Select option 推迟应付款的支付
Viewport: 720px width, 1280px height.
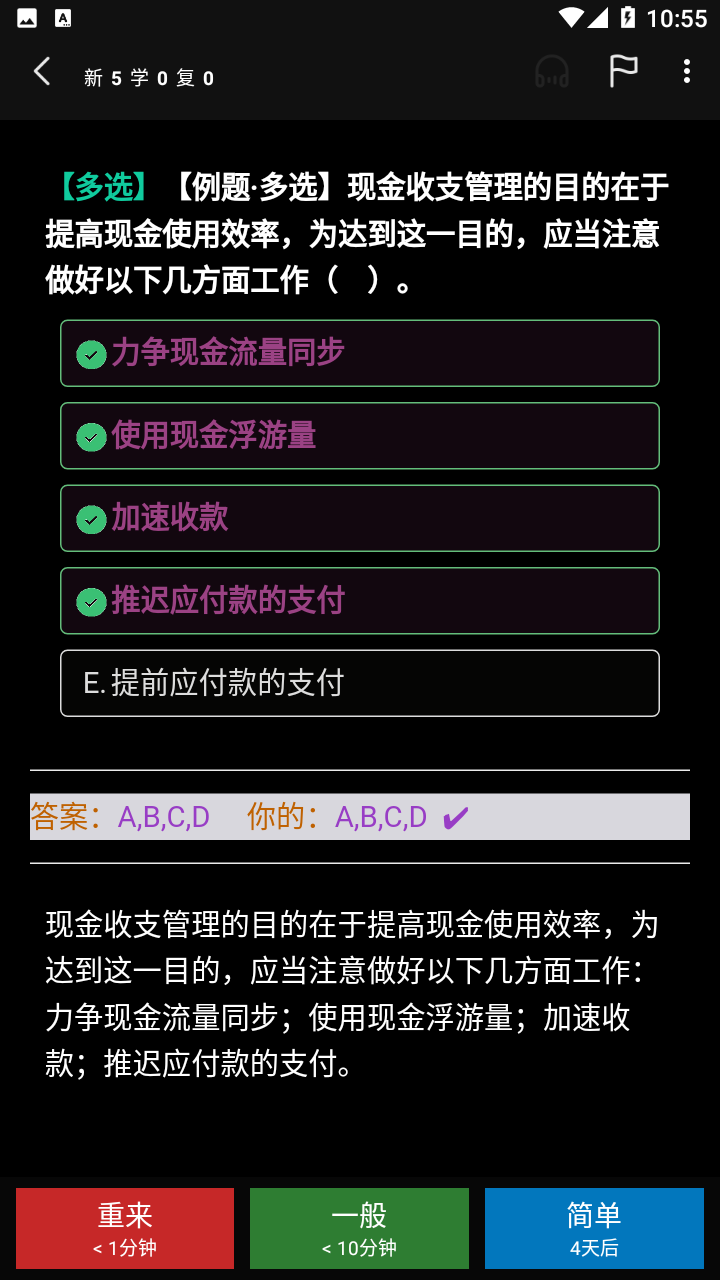(x=360, y=601)
